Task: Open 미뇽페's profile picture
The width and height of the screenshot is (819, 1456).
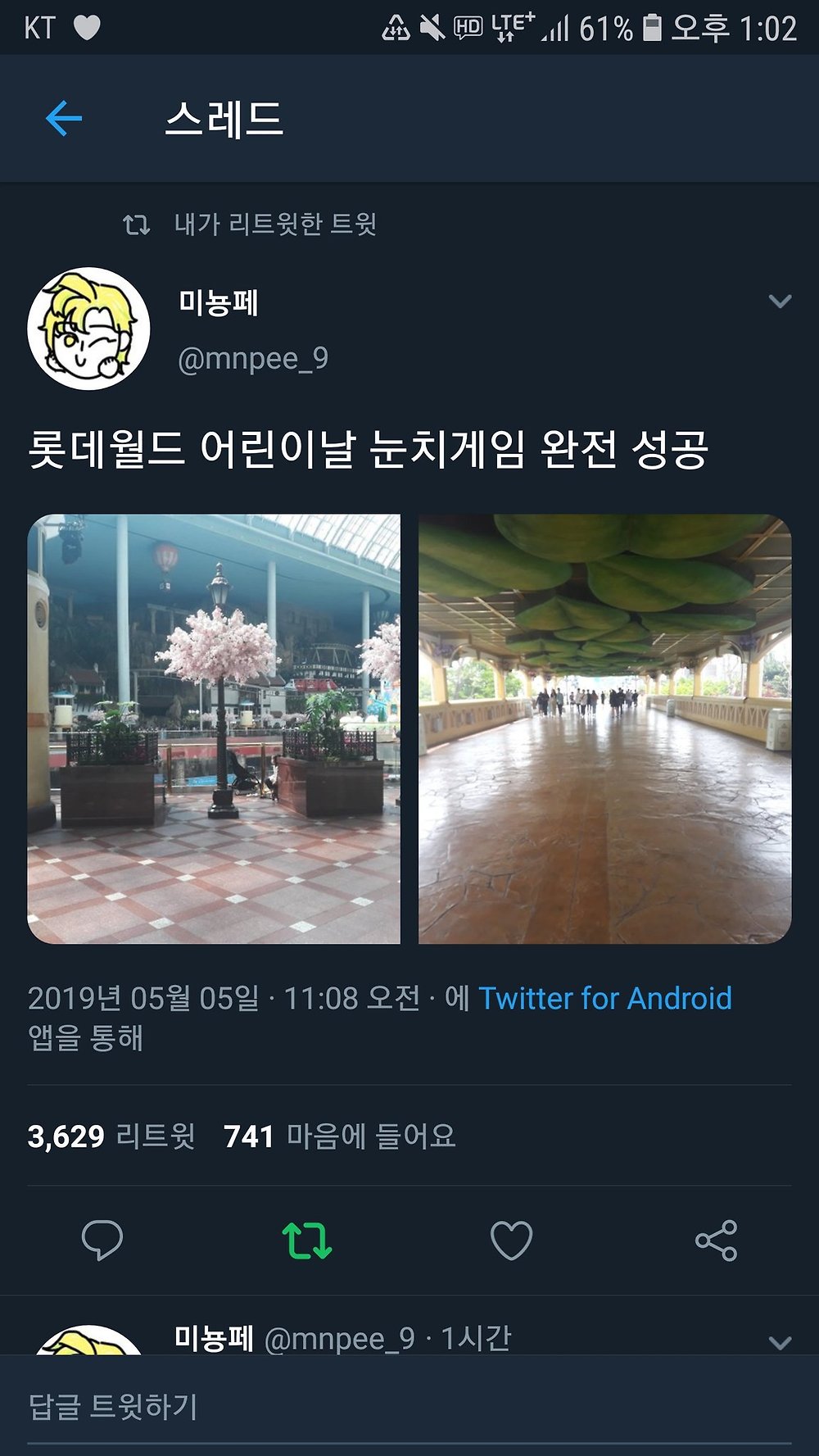Action: pos(88,329)
